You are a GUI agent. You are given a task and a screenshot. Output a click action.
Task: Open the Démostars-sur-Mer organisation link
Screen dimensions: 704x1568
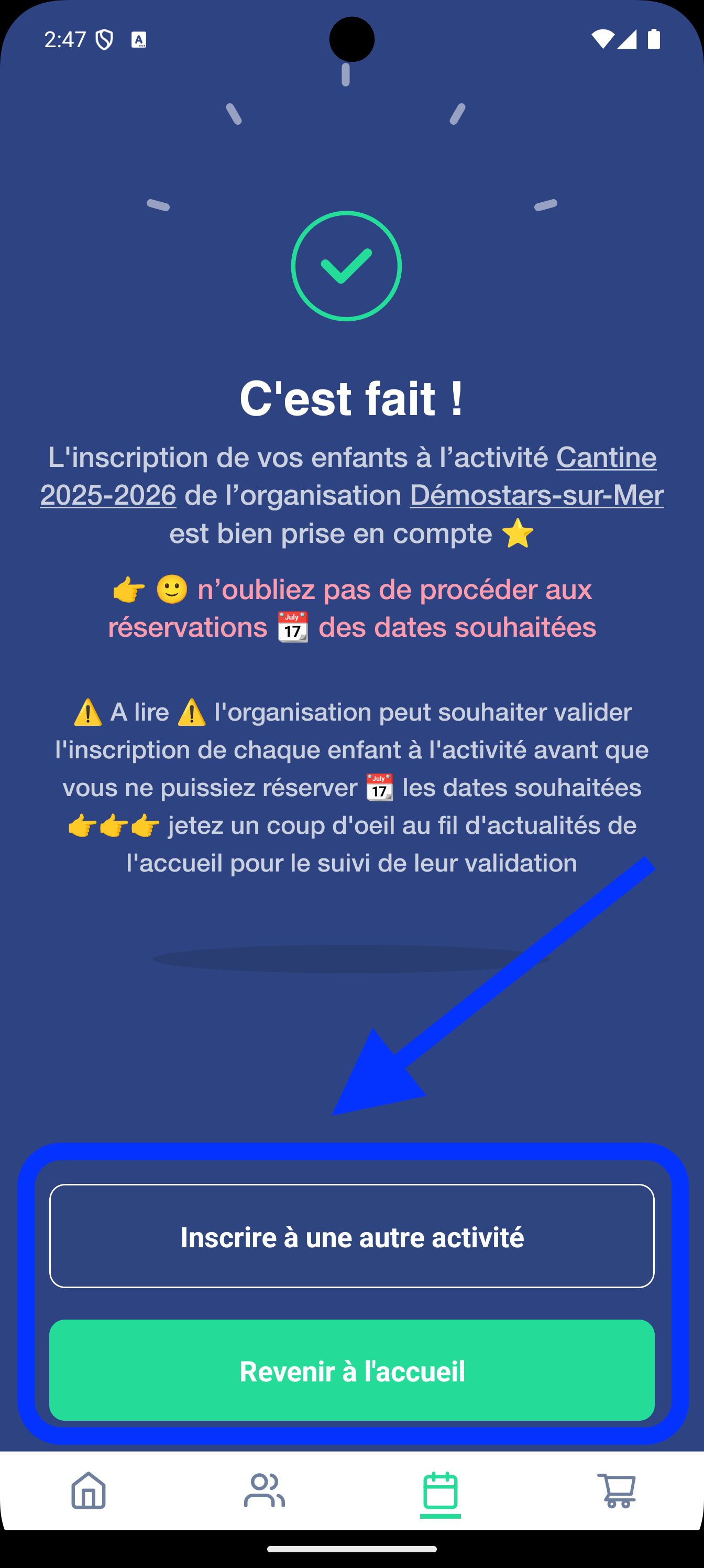pyautogui.click(x=536, y=495)
